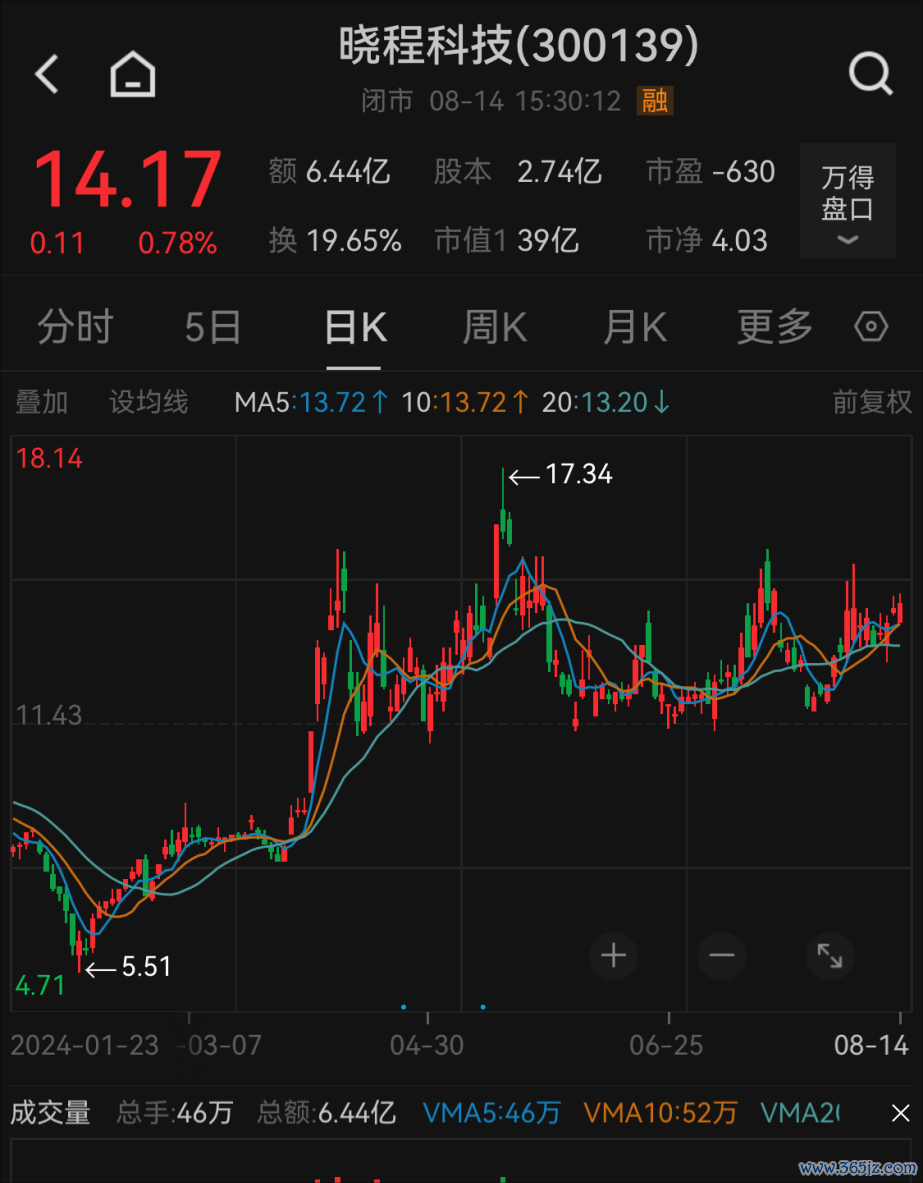Zoom out the K-line chart

(x=722, y=956)
